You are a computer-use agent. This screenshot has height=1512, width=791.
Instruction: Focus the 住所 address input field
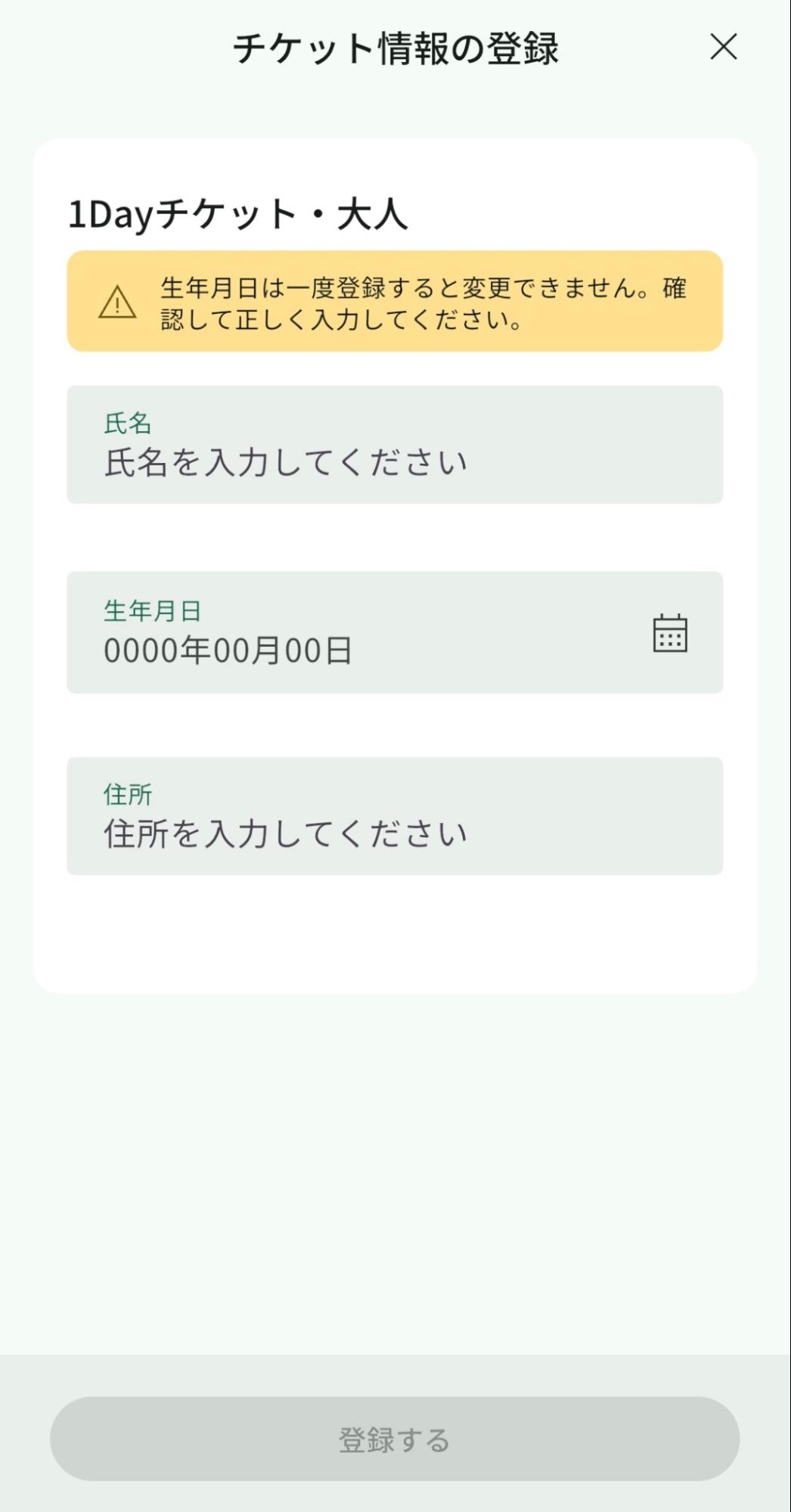pyautogui.click(x=395, y=816)
